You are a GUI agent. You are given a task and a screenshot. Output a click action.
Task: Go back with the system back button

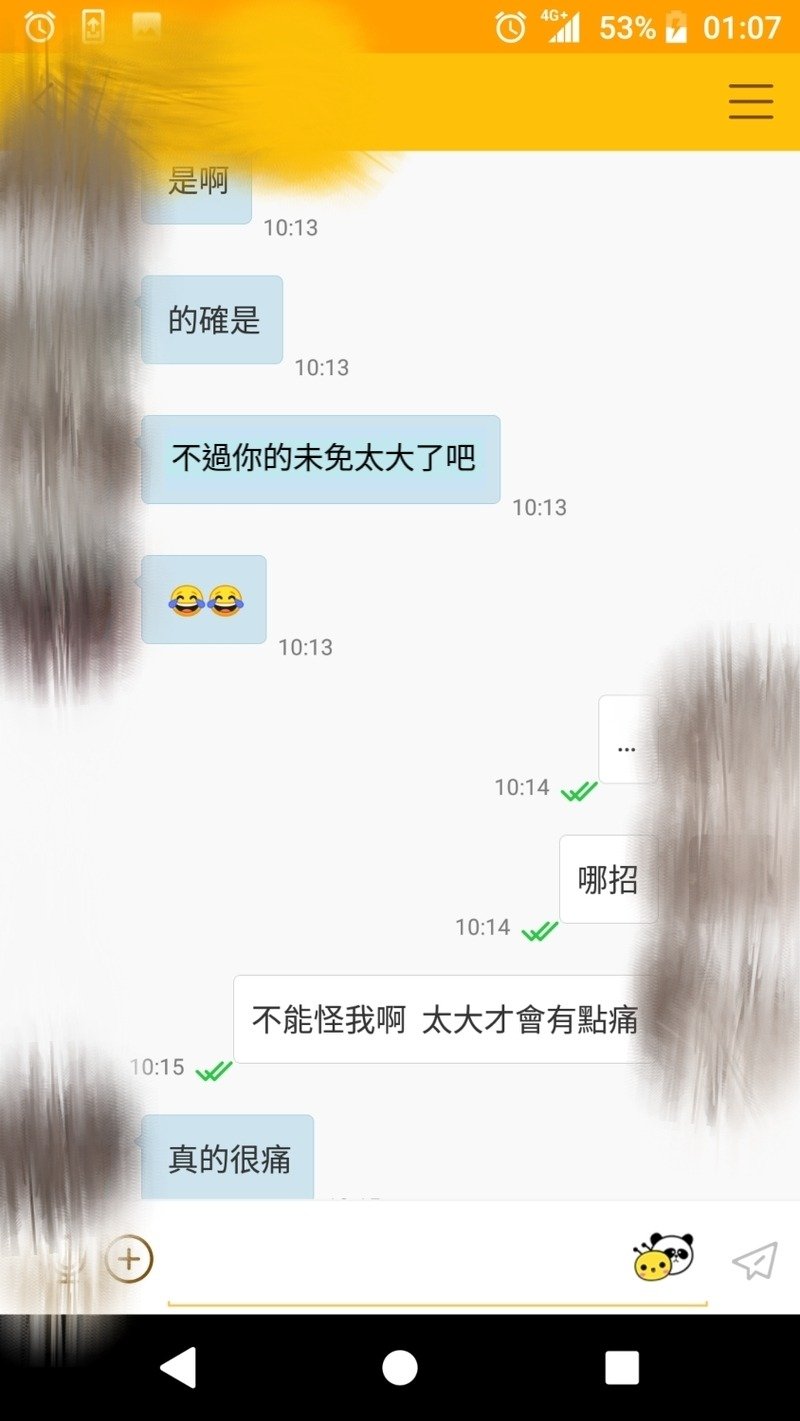coord(178,1367)
